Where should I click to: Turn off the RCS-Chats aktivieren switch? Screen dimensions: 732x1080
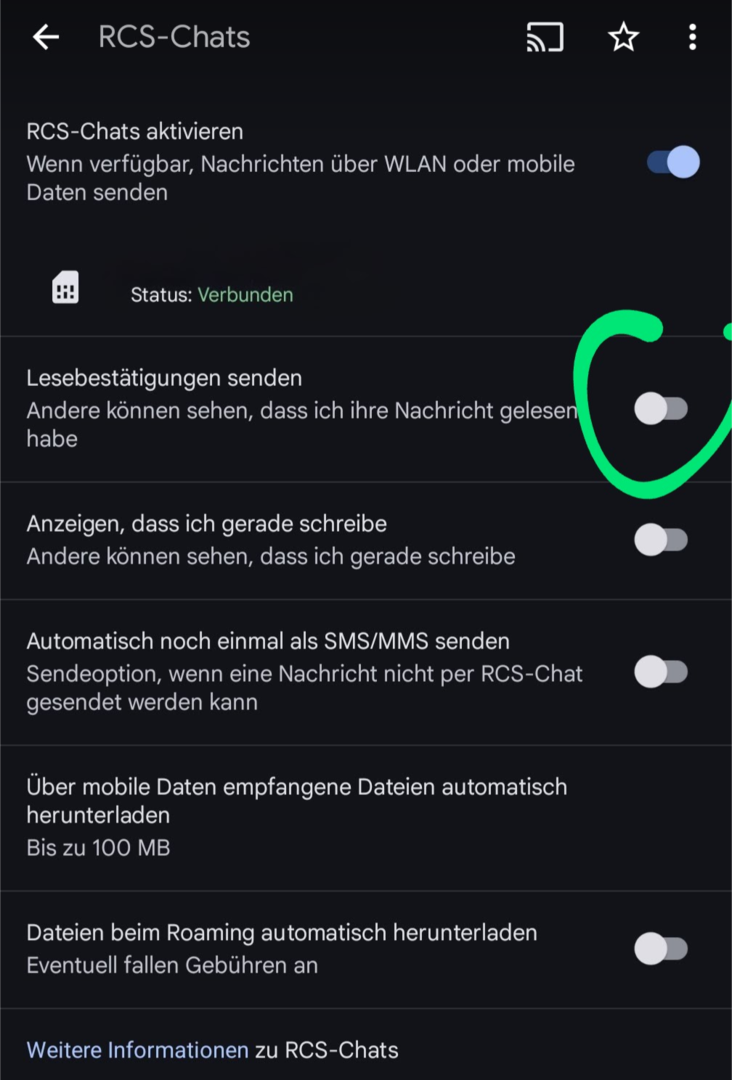pyautogui.click(x=672, y=162)
